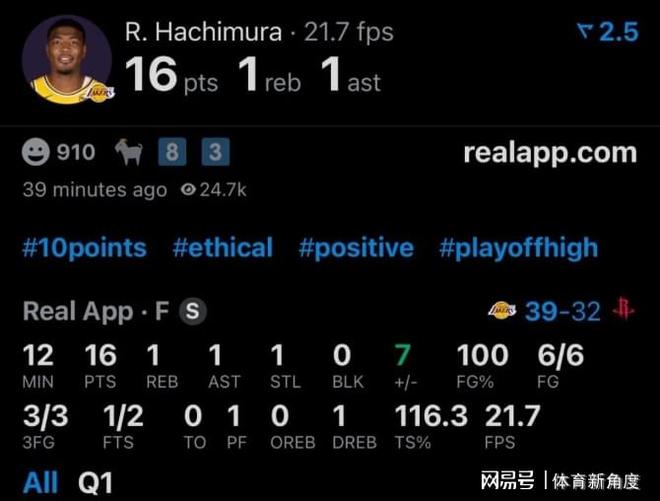Screen dimensions: 660x501
Task: View posts tagged #playoffhigh
Action: pos(518,248)
